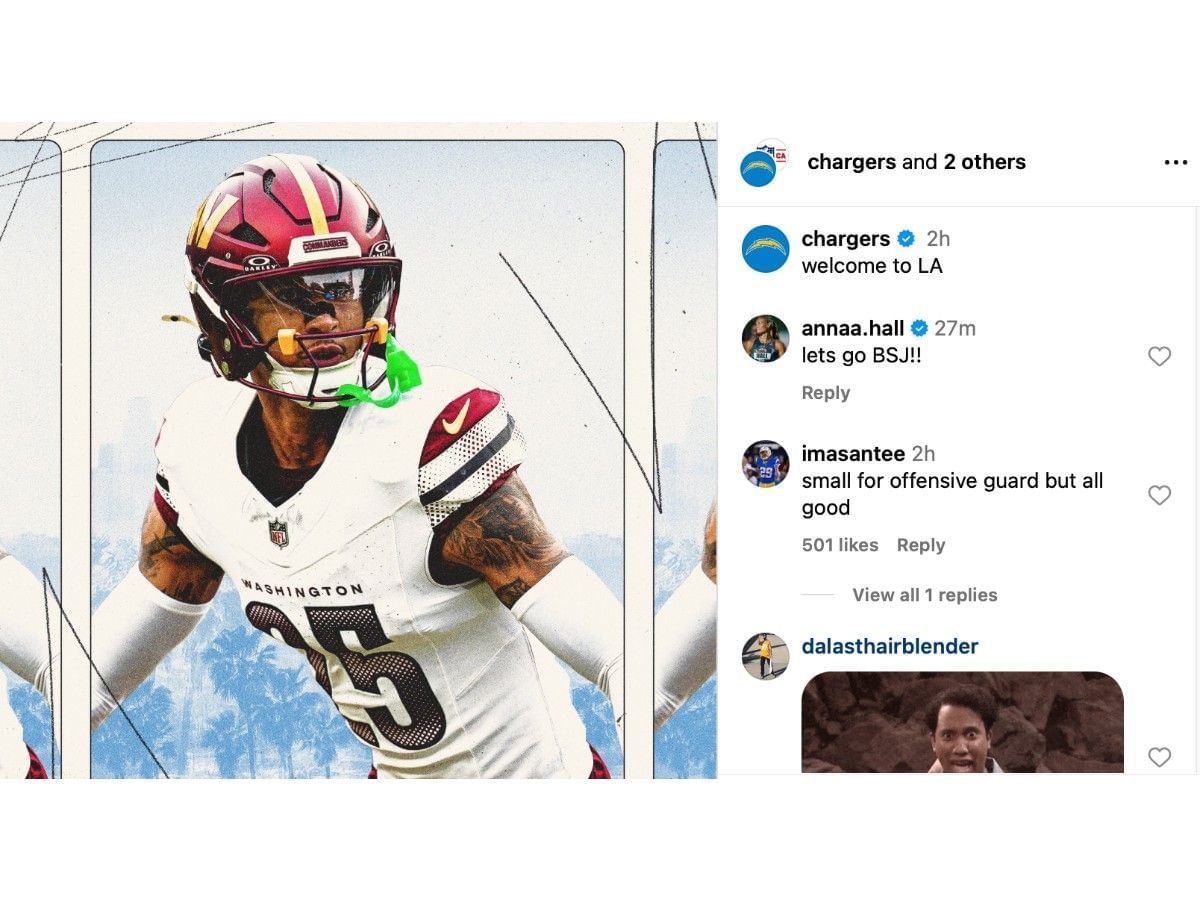Reply to annaa.hall's comment
Screen dimensions: 1200x900
[x=825, y=393]
